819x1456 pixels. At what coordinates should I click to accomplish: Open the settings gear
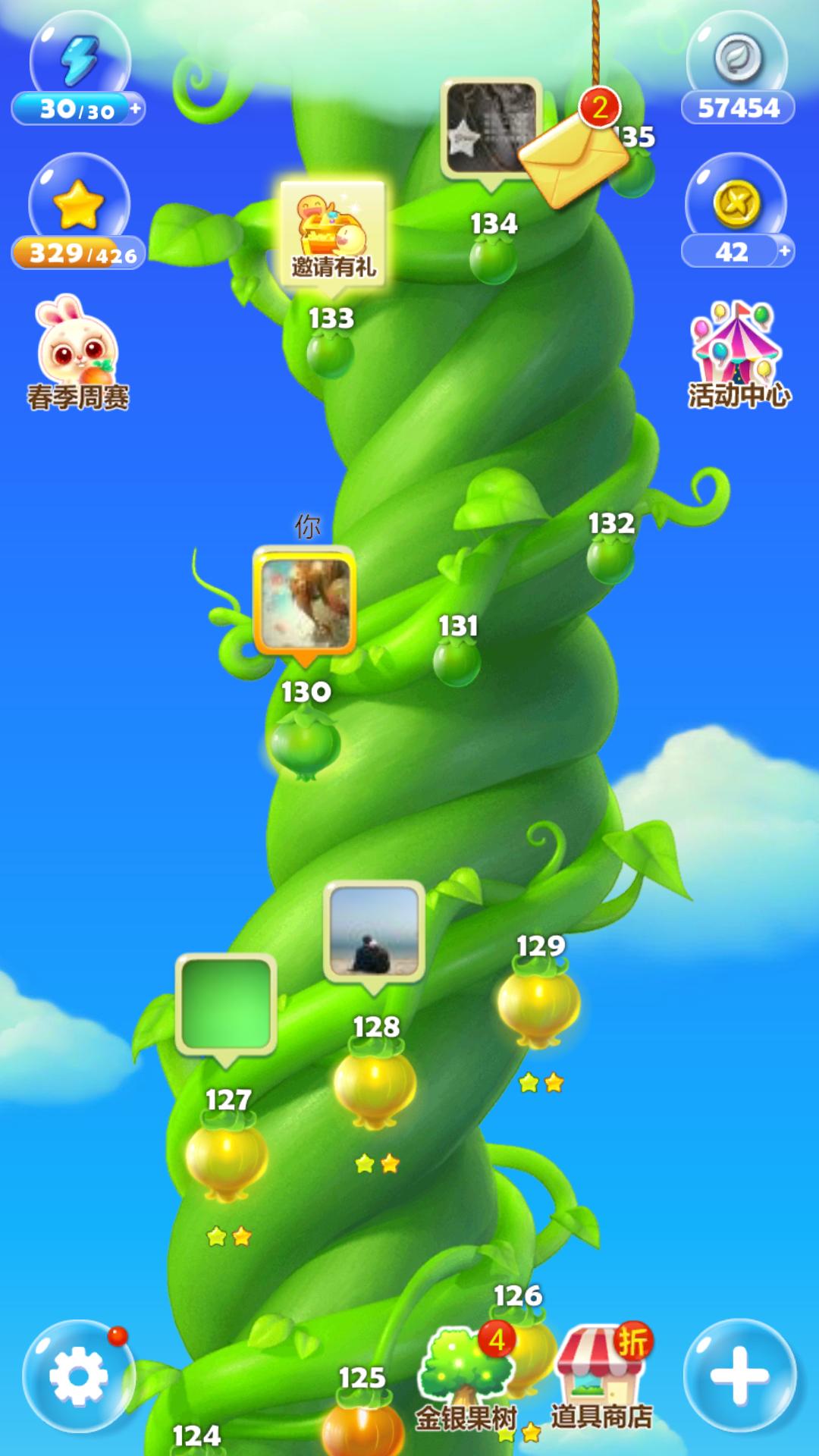pos(79,1376)
